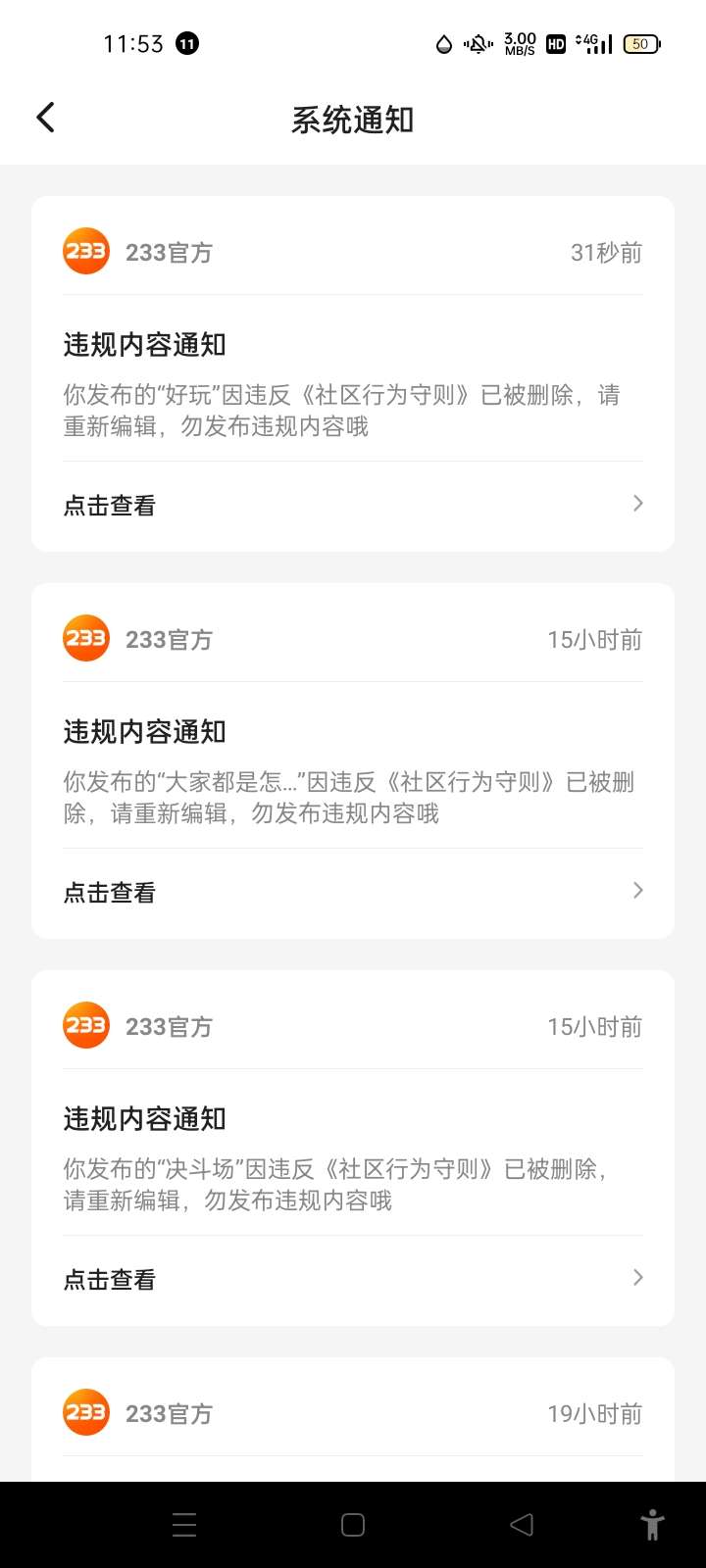The image size is (706, 1568).
Task: Open 点击查看 for the "大家都是怎..." notice
Action: (353, 892)
